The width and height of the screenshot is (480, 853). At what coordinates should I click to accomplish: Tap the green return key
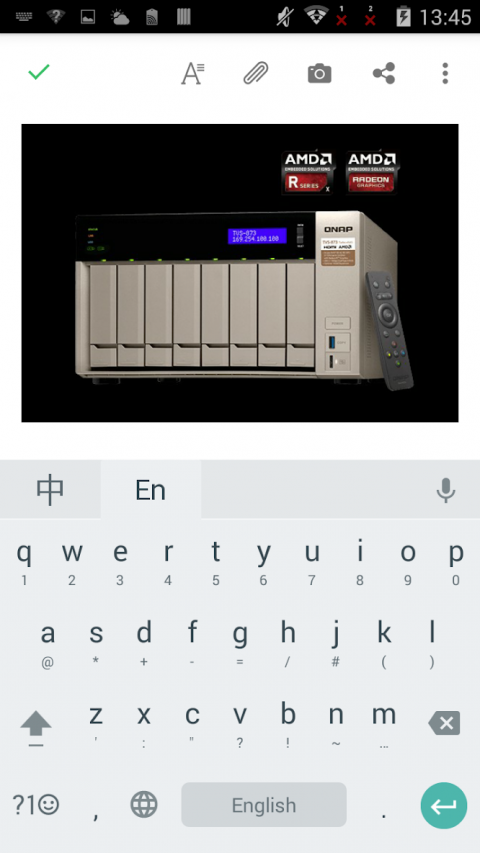point(444,805)
